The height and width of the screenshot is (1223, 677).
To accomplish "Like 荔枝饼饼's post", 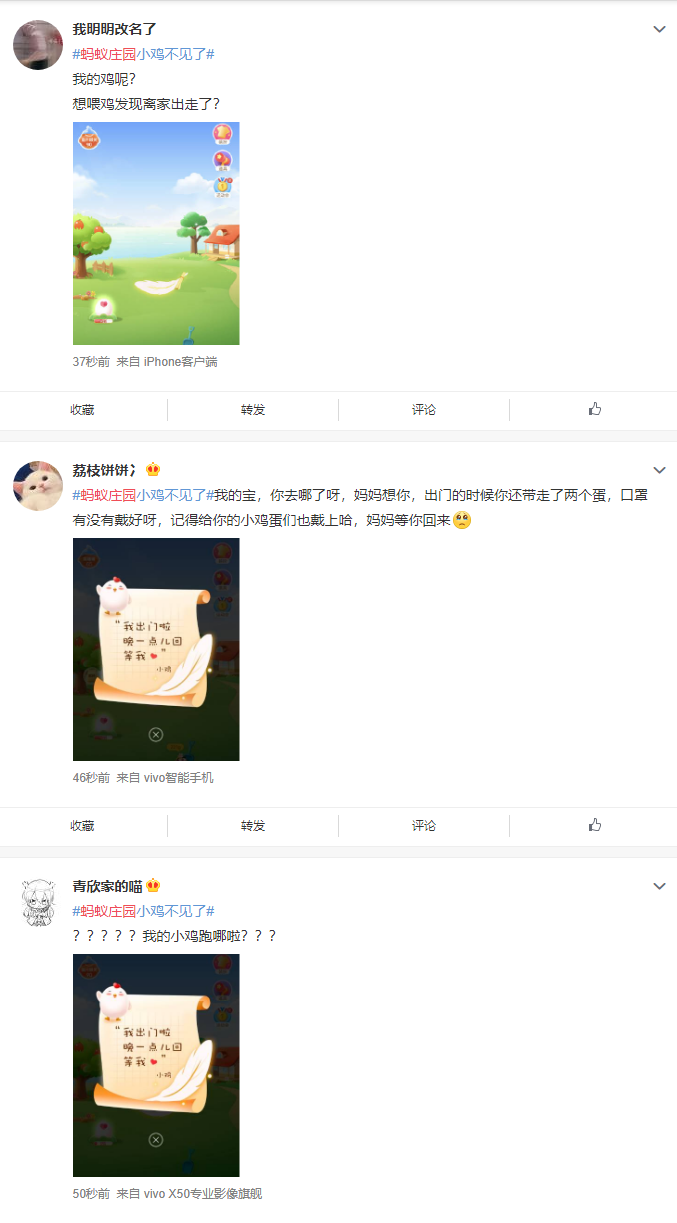I will pyautogui.click(x=595, y=825).
